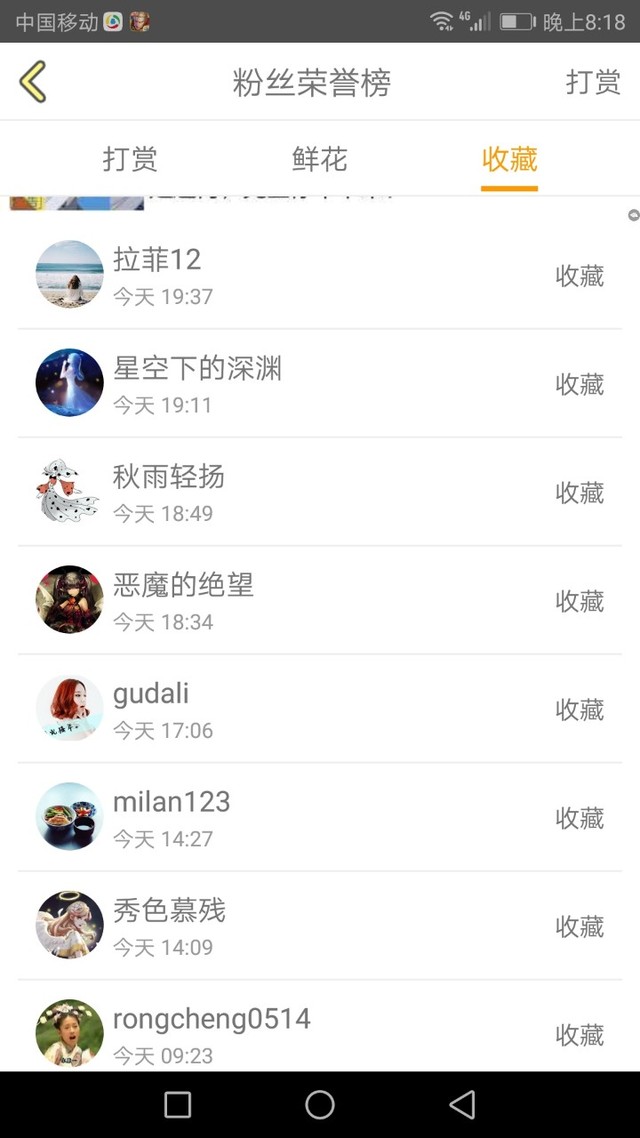
Task: Select the 收藏 tab
Action: pos(509,159)
